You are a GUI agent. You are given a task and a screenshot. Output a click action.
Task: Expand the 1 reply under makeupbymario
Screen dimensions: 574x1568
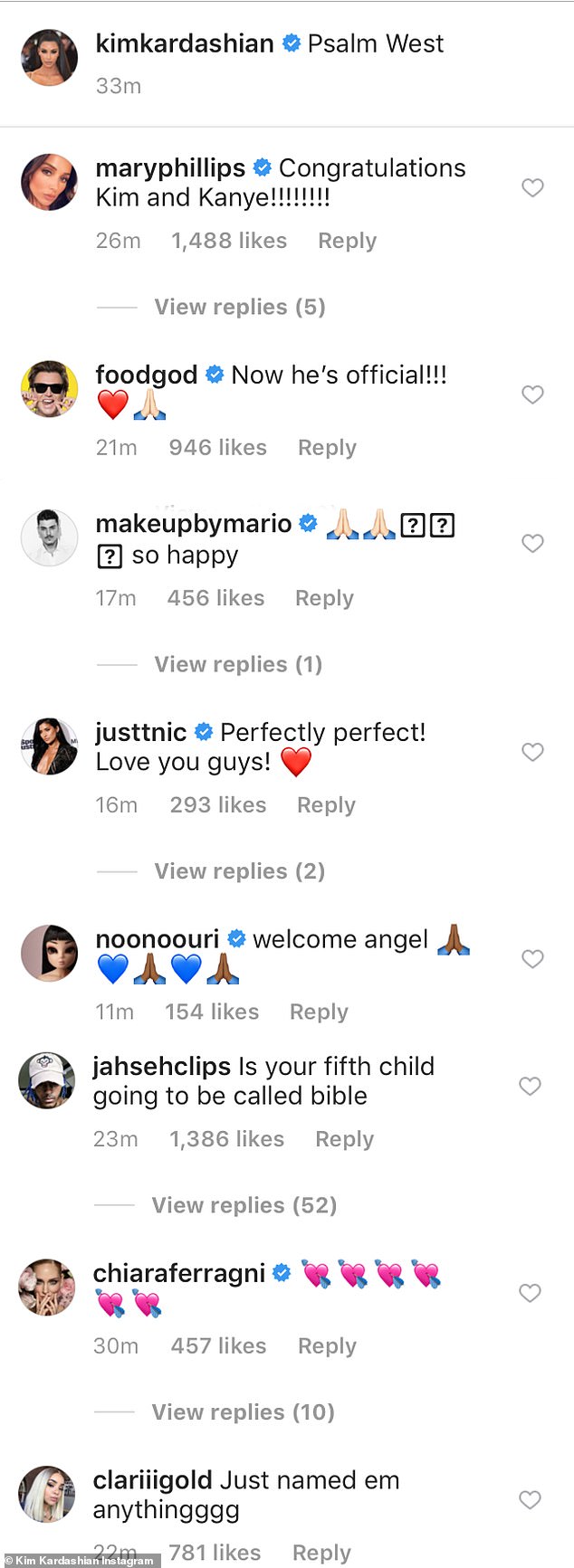coord(238,664)
